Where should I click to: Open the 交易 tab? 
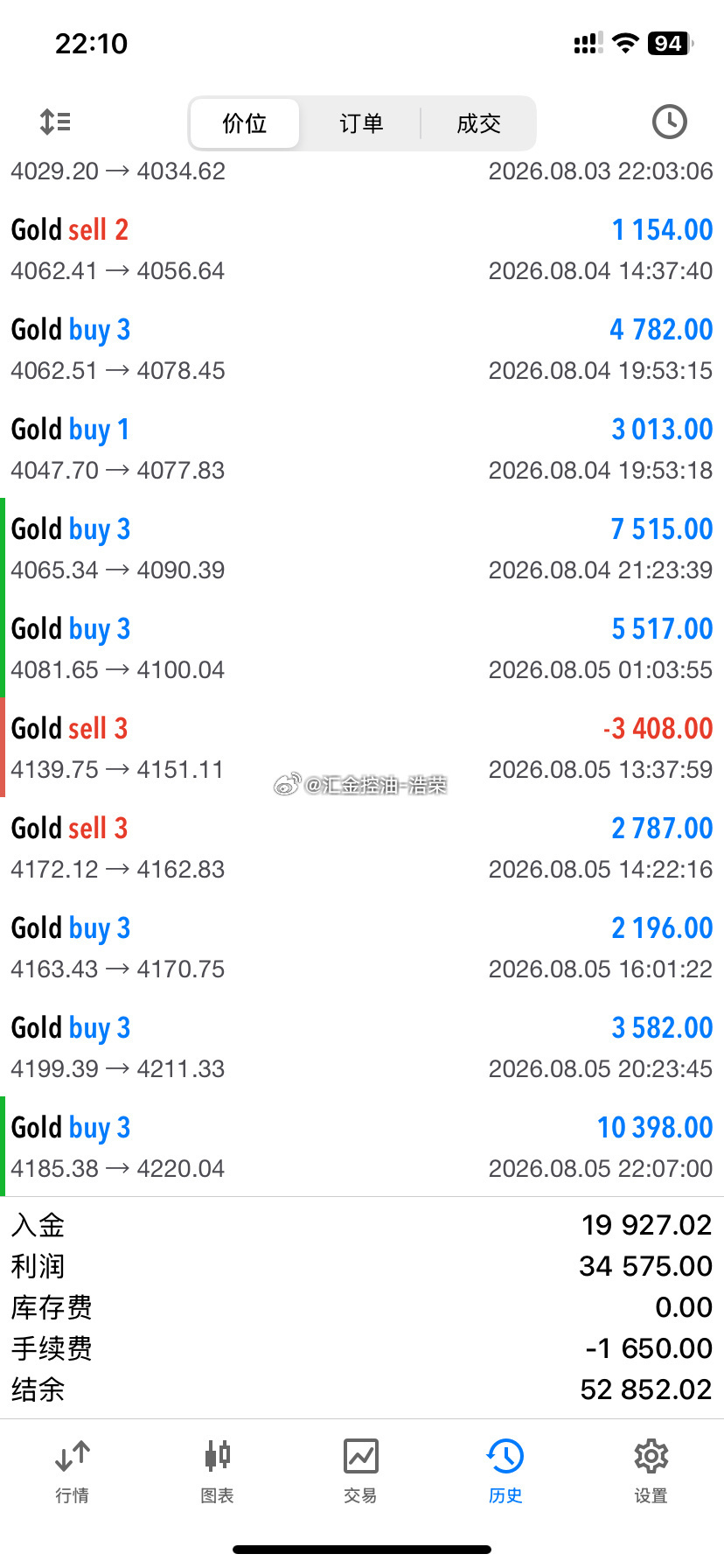pos(361,1472)
